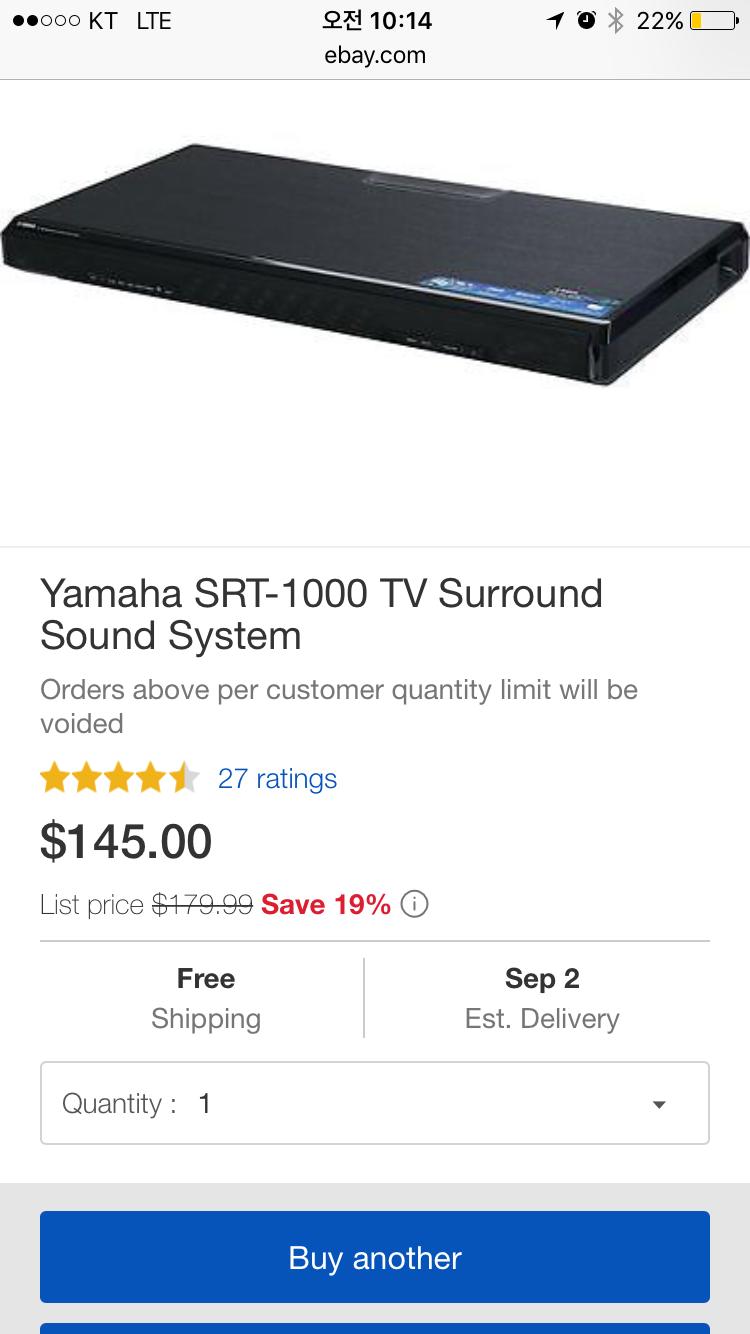The width and height of the screenshot is (750, 1334).
Task: Open the 27 ratings link
Action: pos(277,778)
